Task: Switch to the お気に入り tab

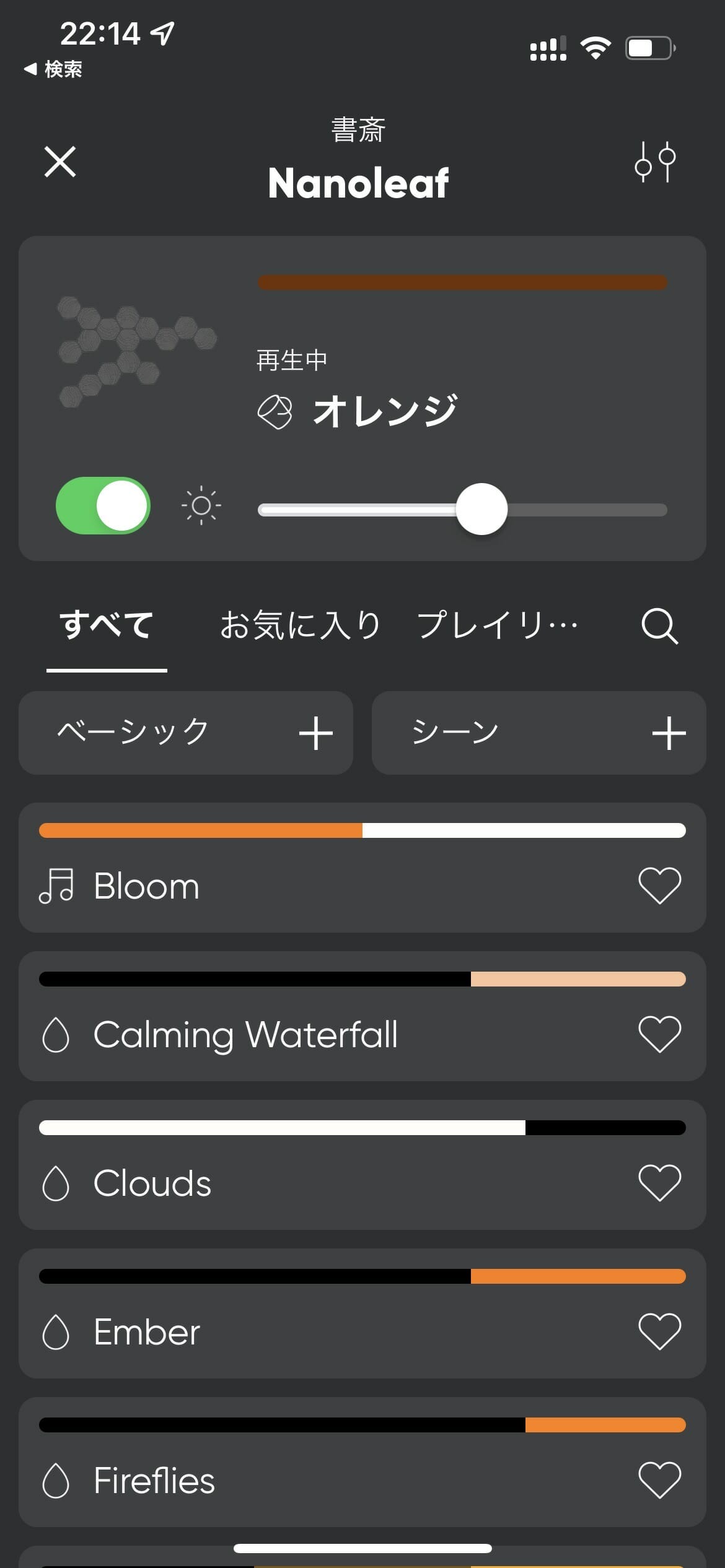Action: 300,624
